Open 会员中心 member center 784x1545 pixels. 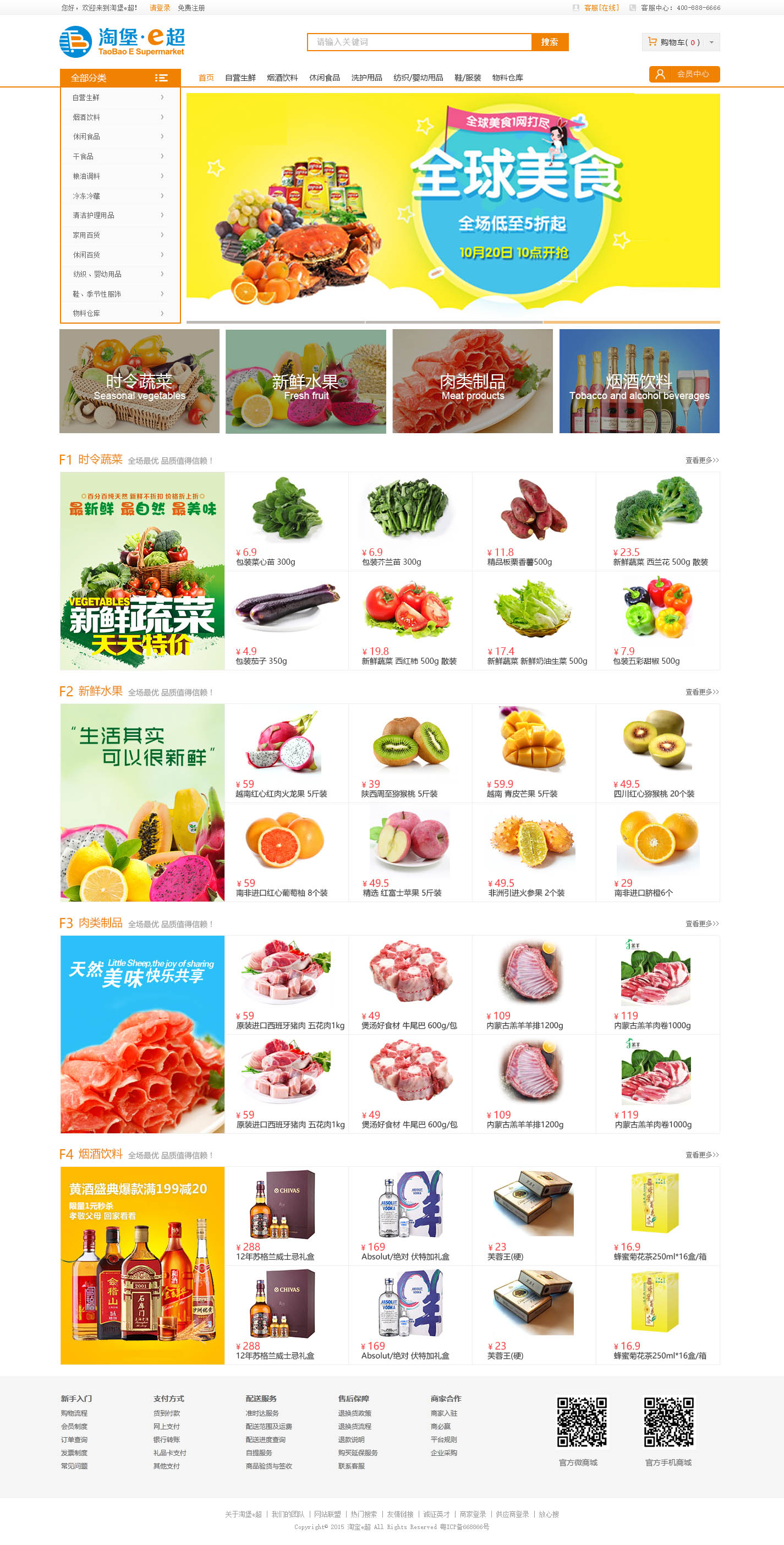(x=684, y=74)
